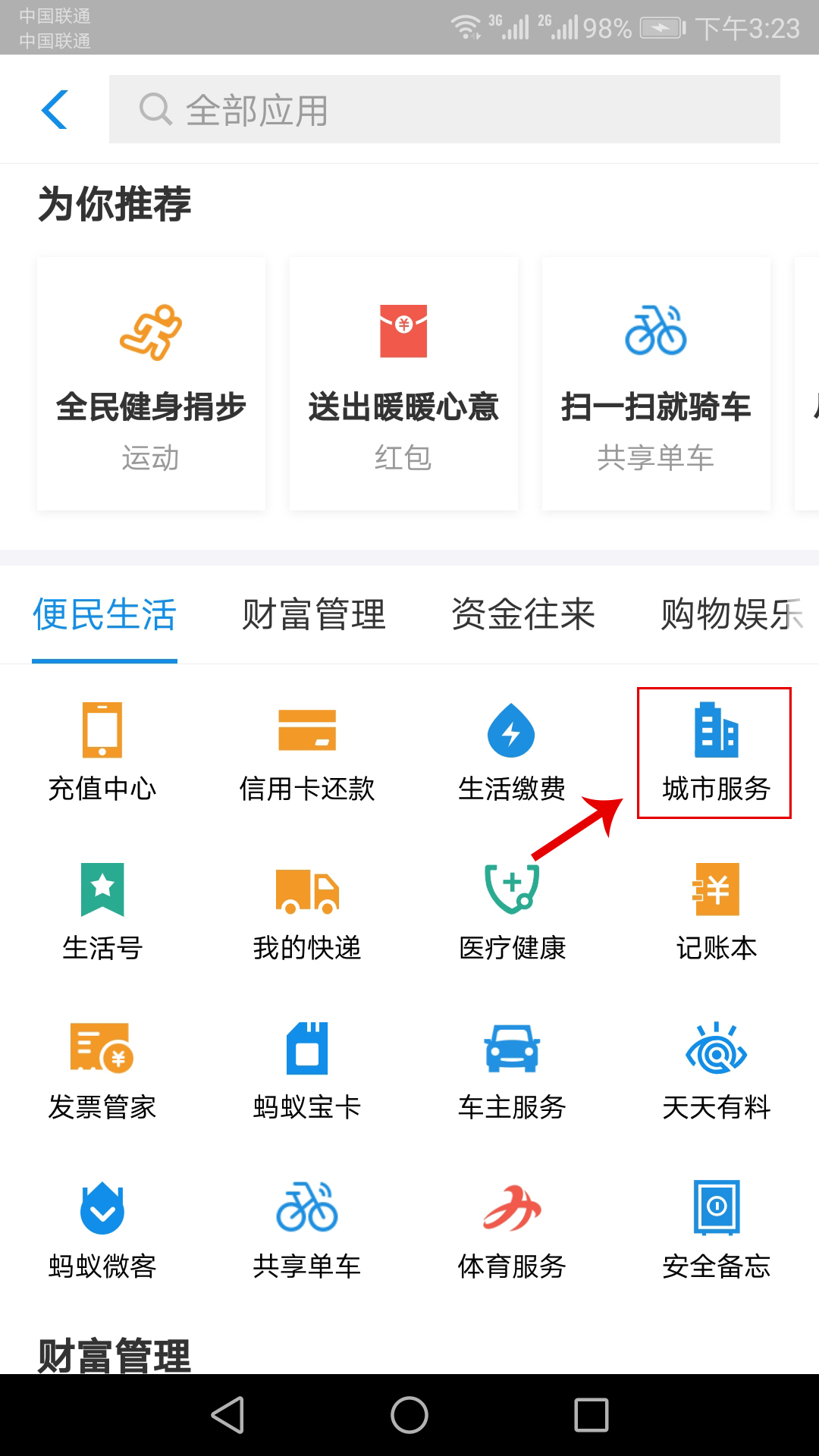The image size is (819, 1456).
Task: Tap the 全部应用 search field
Action: click(442, 108)
